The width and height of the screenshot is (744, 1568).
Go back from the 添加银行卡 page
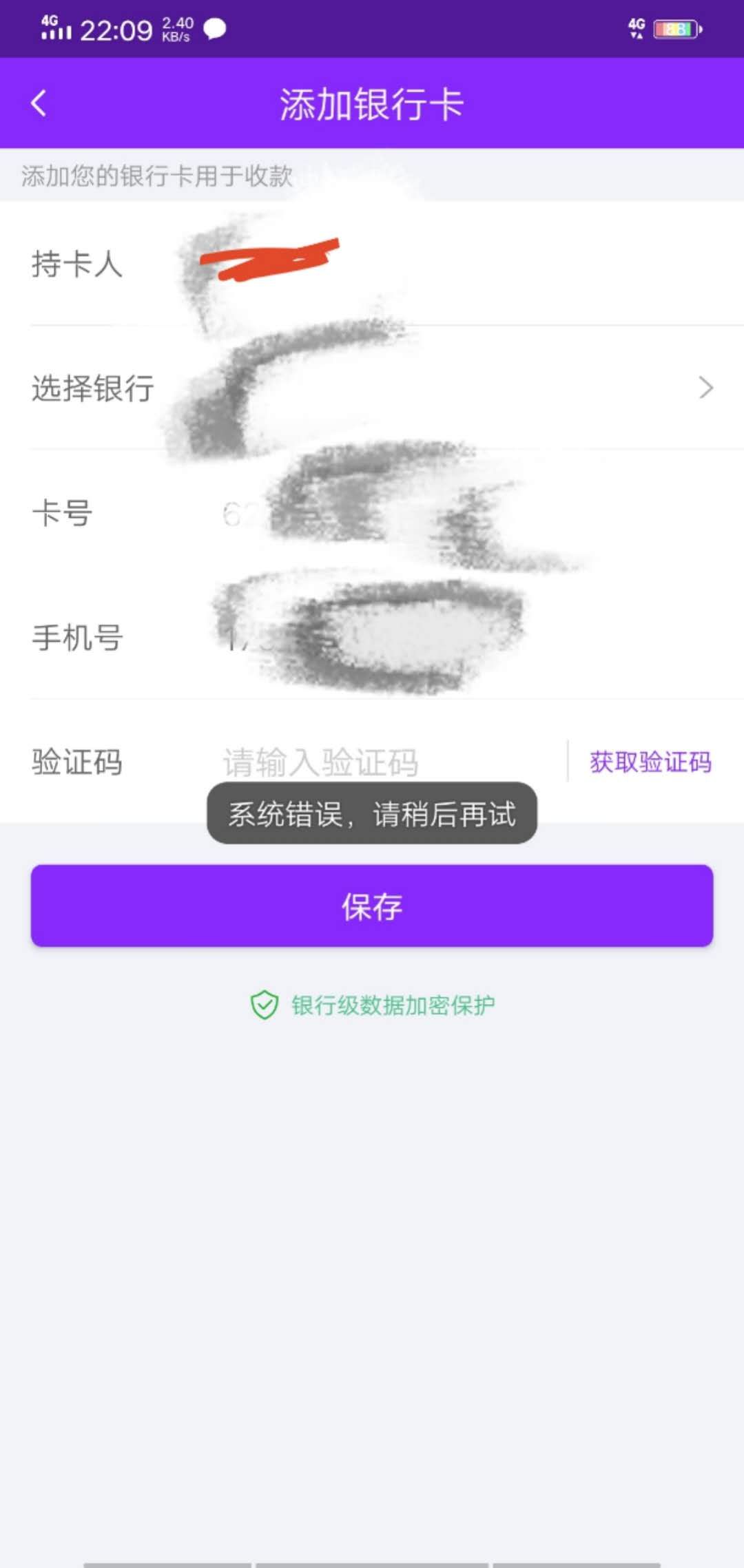coord(39,104)
